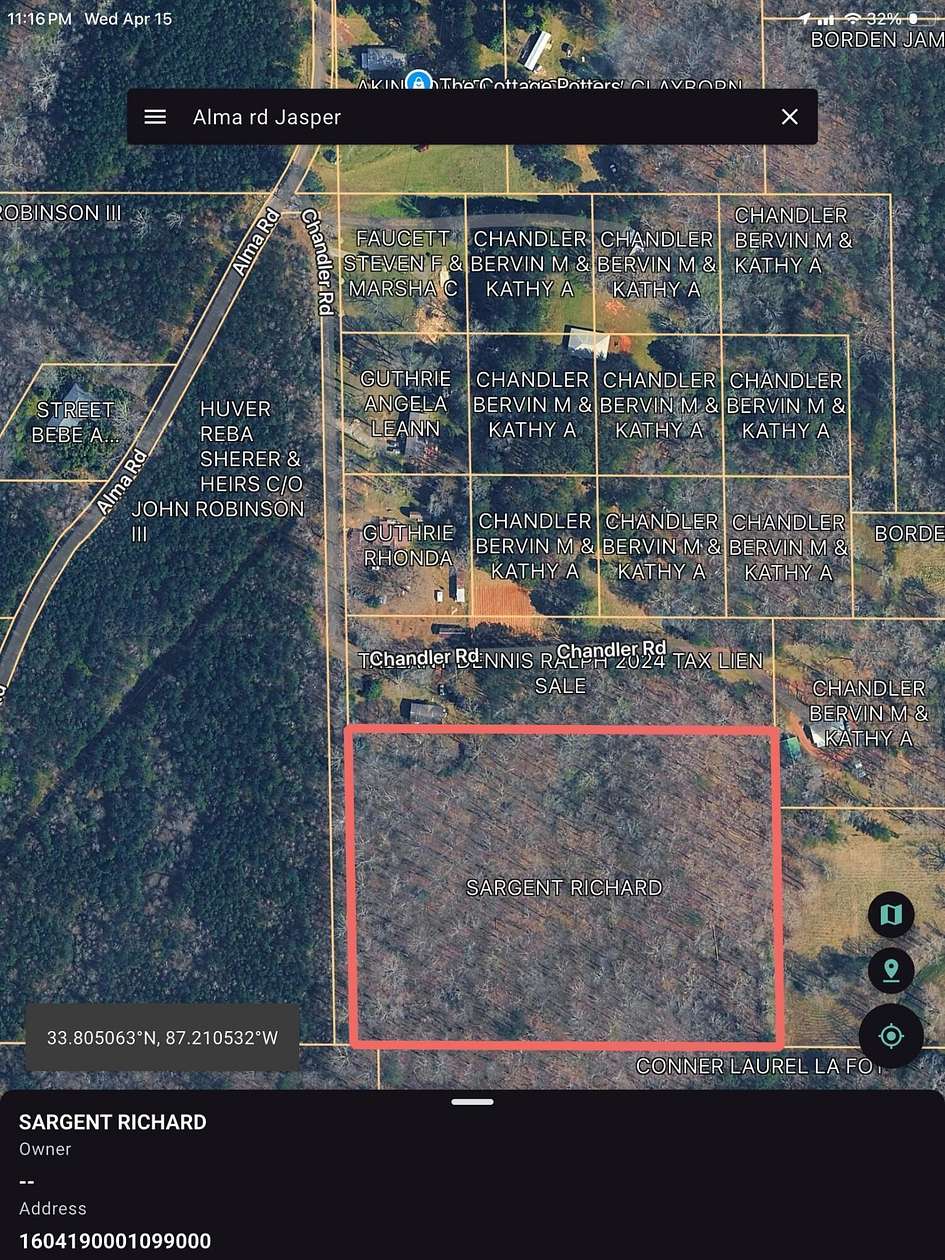Select the SARGENT RICHARD highlighted parcel
The image size is (945, 1260).
point(563,887)
